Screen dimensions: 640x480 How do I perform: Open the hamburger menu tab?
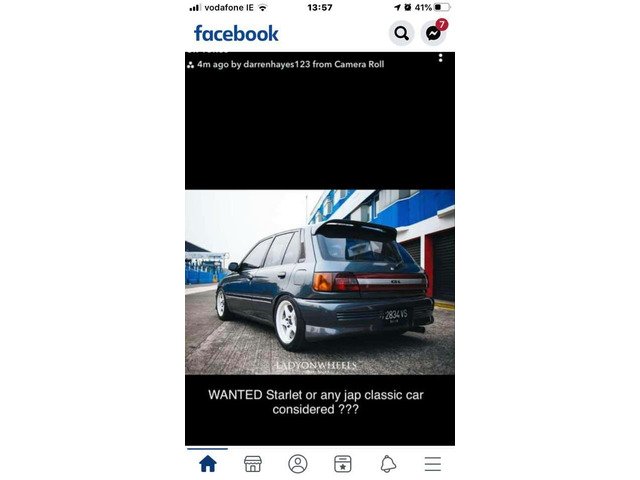point(432,463)
